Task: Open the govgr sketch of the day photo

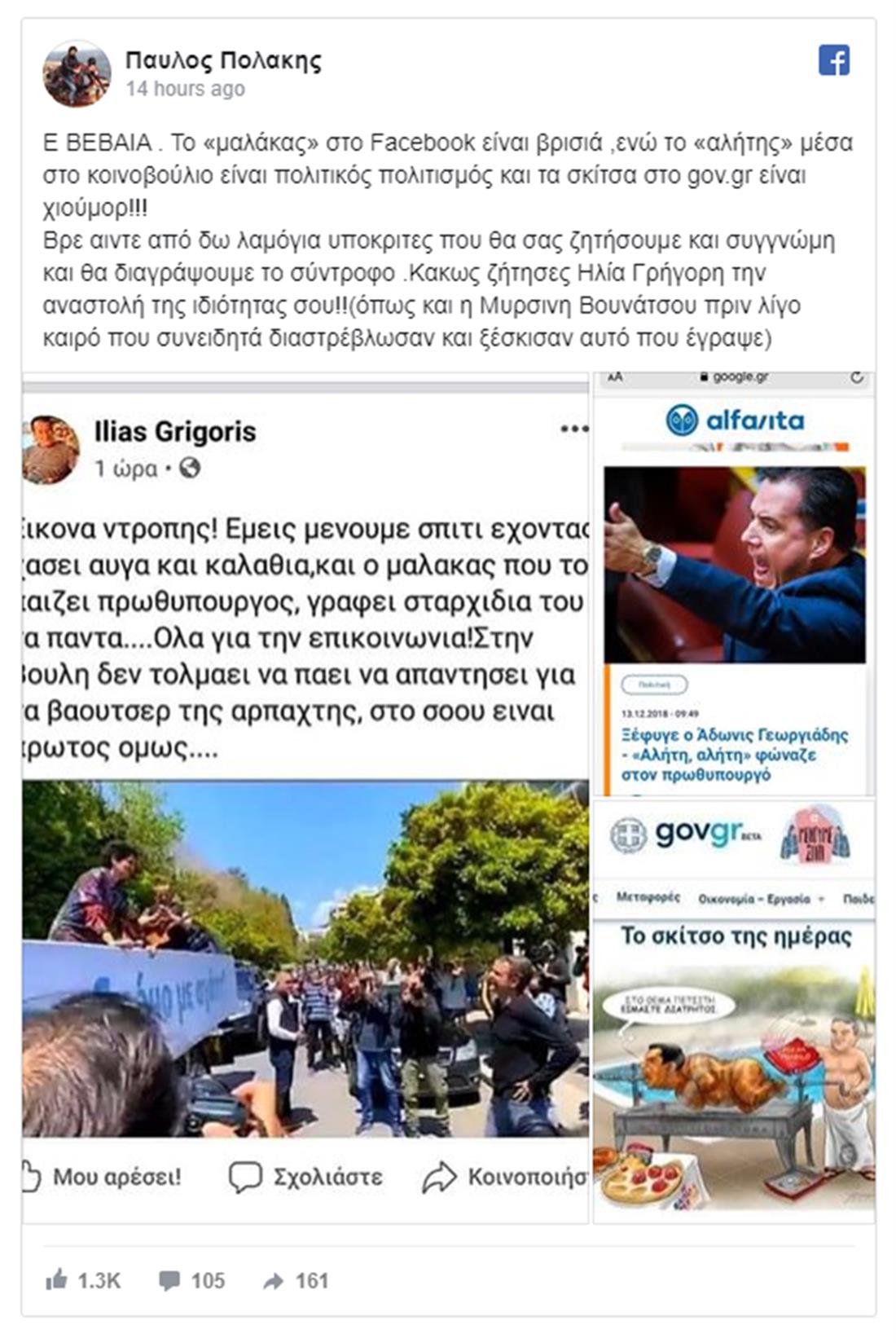Action: point(734,1011)
